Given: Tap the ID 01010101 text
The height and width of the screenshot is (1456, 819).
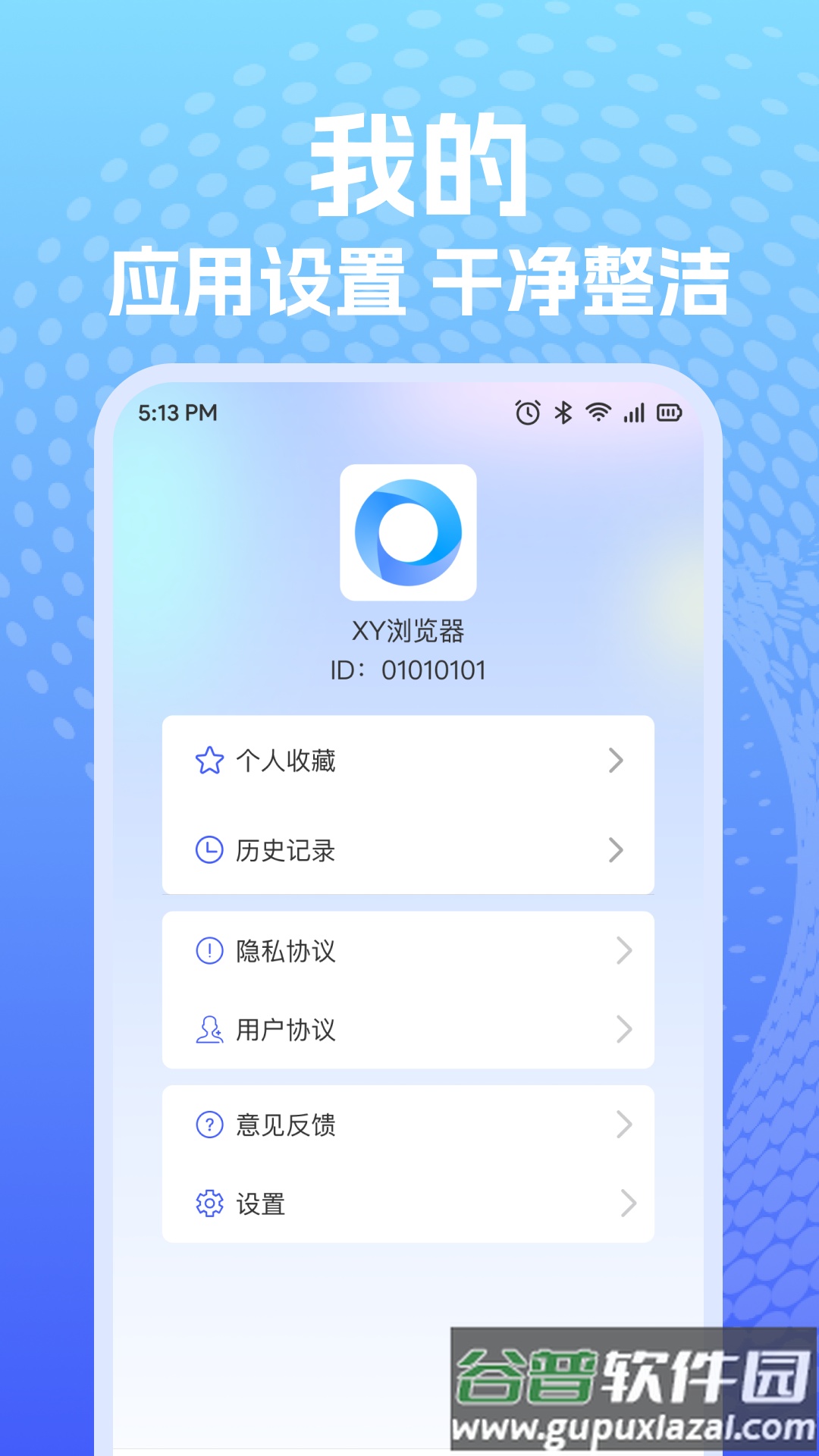Looking at the screenshot, I should point(409,670).
